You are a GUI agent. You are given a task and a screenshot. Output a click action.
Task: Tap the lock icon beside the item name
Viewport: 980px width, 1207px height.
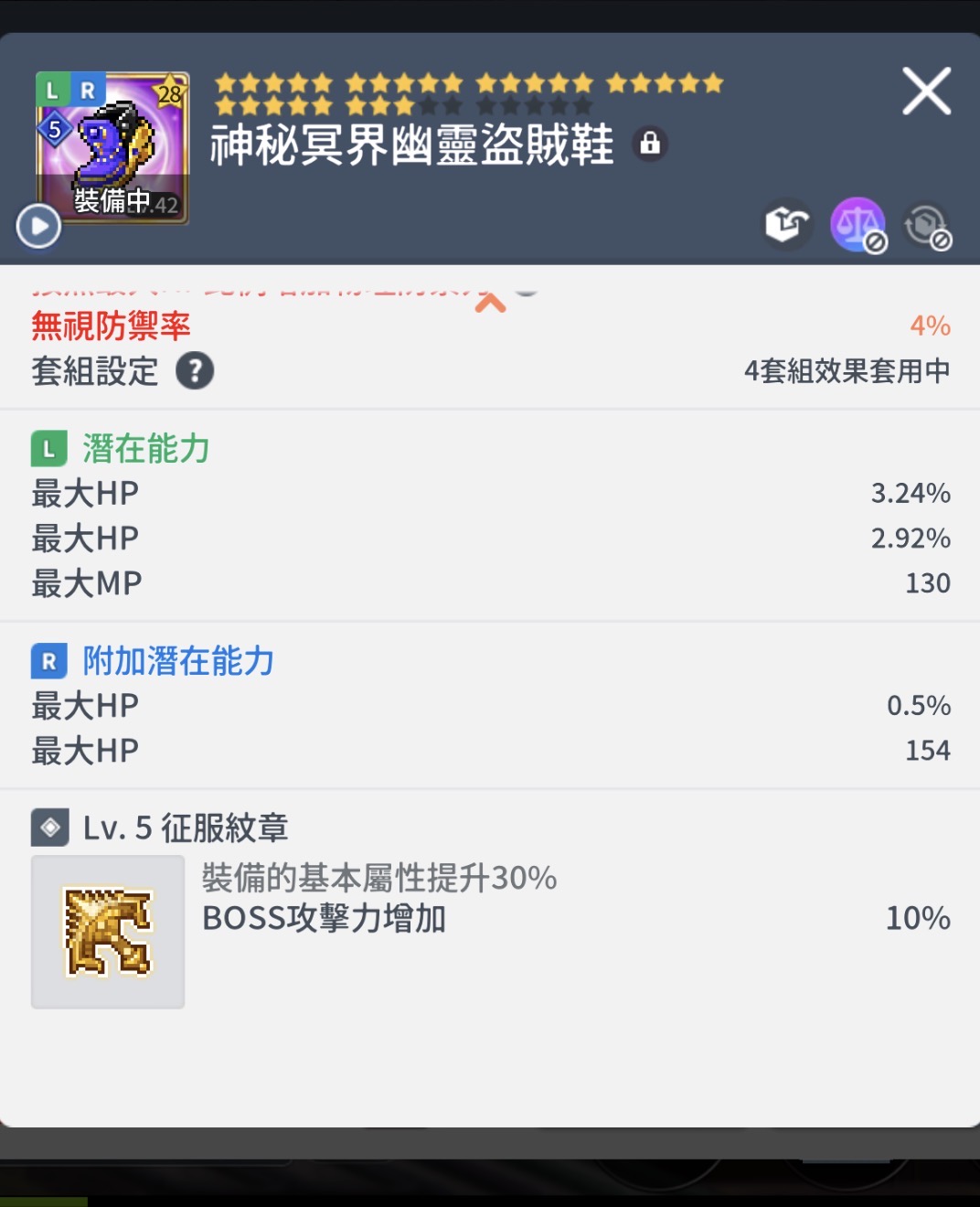pos(650,144)
